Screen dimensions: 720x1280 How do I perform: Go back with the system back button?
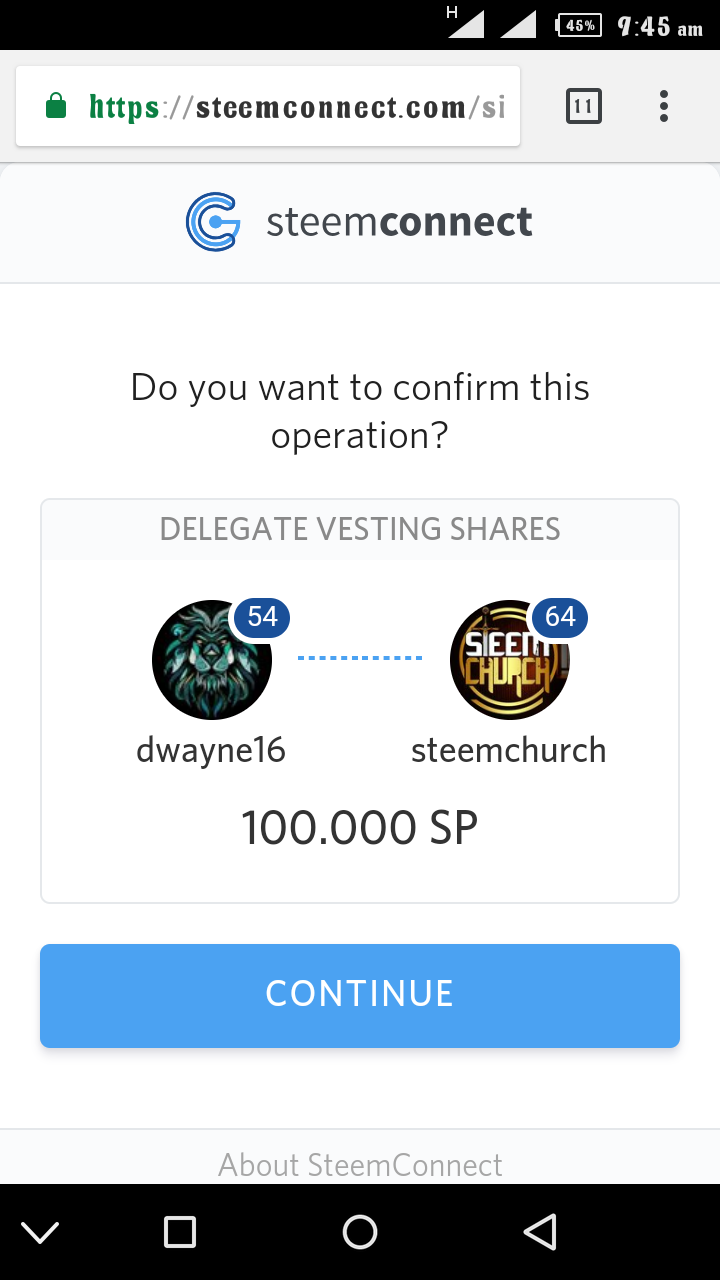coord(540,1232)
